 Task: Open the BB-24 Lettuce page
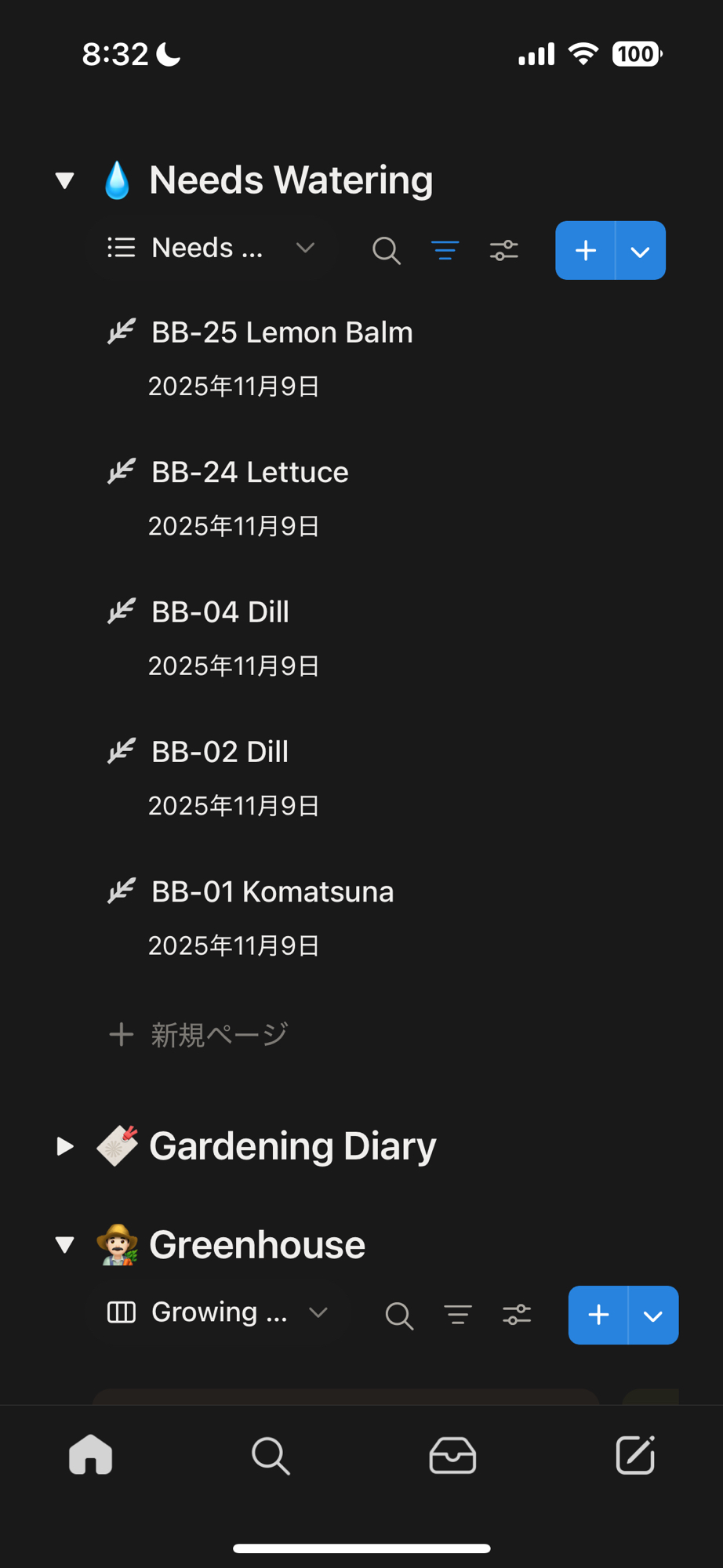coord(249,473)
